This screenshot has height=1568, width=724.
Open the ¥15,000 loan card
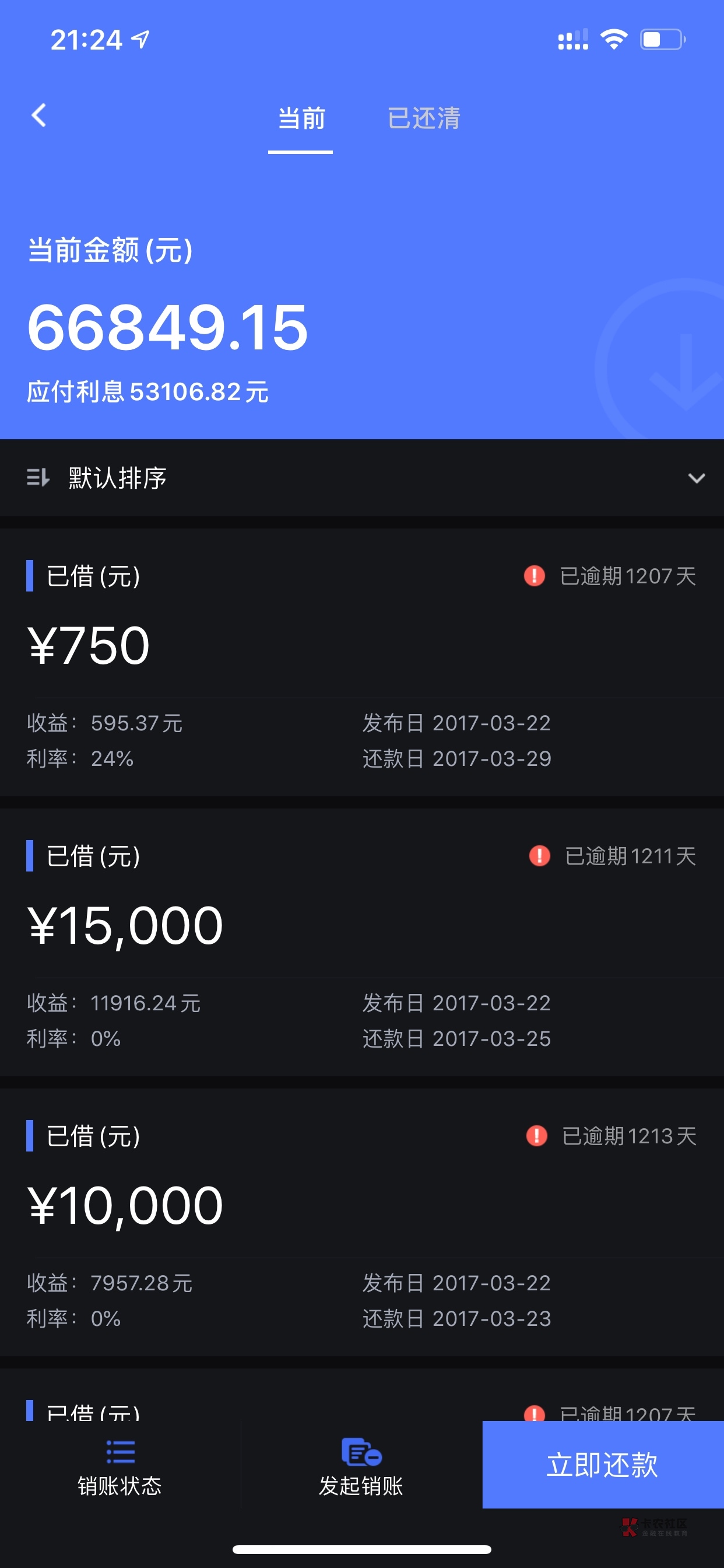point(361,942)
